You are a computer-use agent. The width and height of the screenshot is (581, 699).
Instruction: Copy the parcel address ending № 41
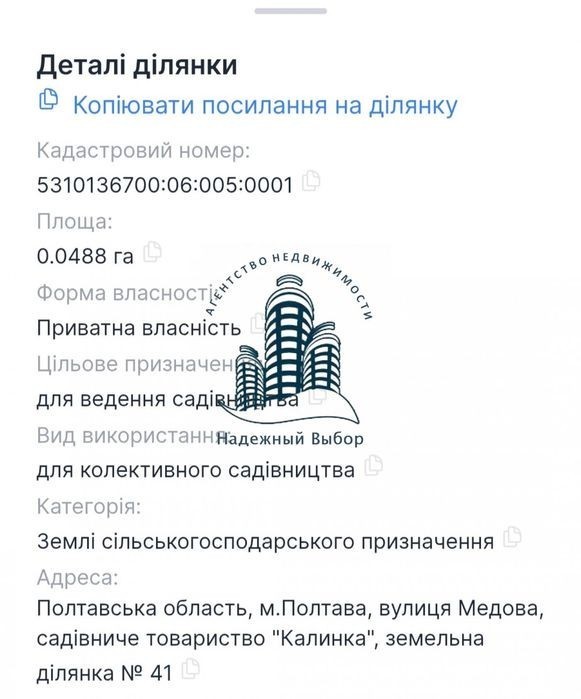tap(190, 668)
